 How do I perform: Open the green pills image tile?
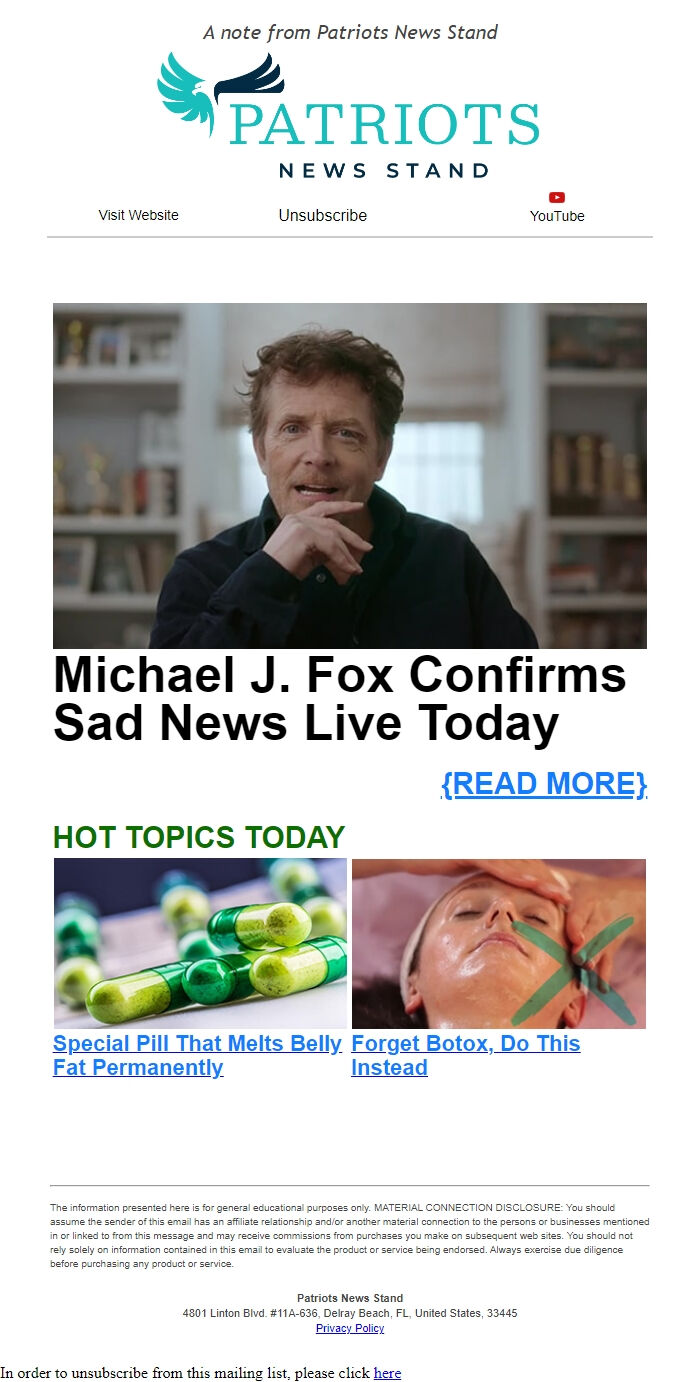200,943
